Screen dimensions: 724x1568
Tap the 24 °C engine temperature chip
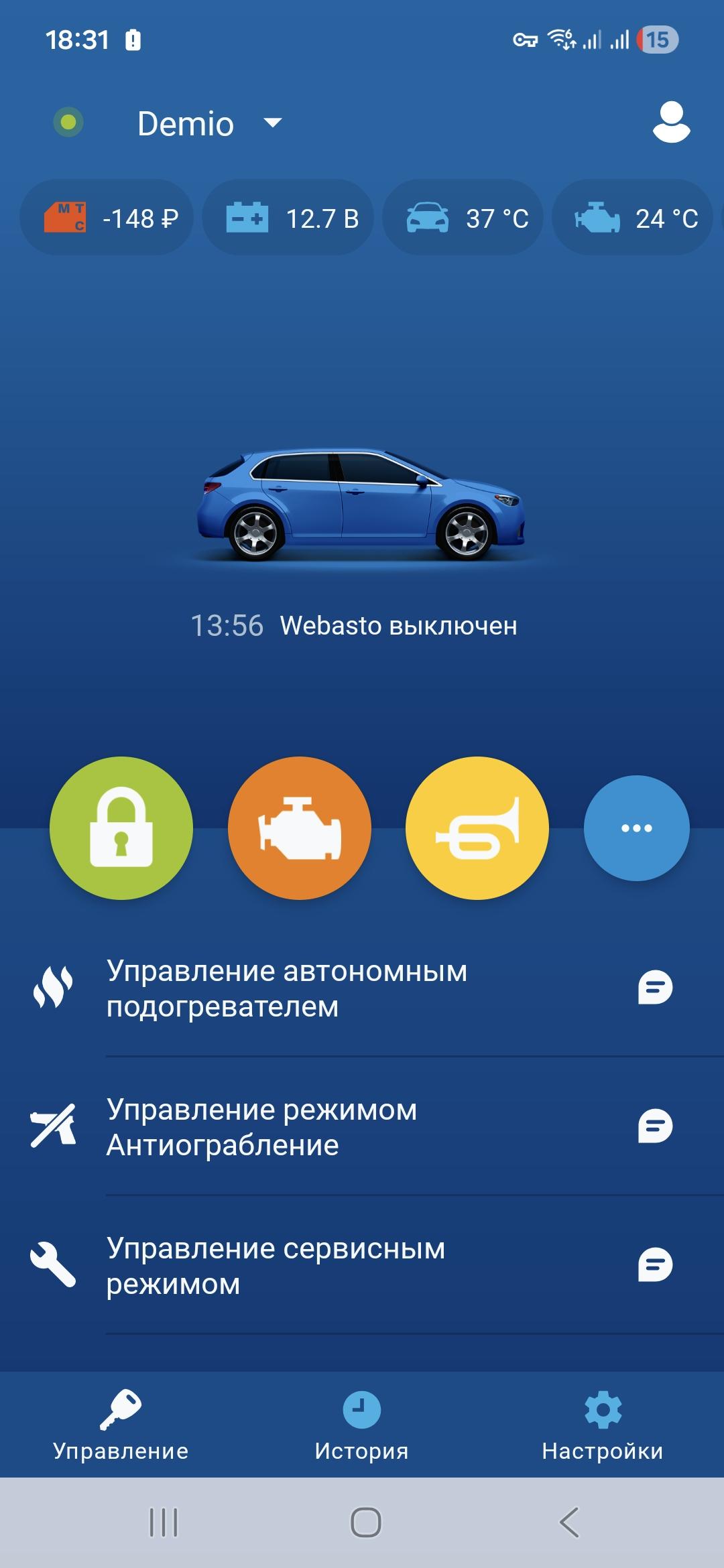coord(632,218)
